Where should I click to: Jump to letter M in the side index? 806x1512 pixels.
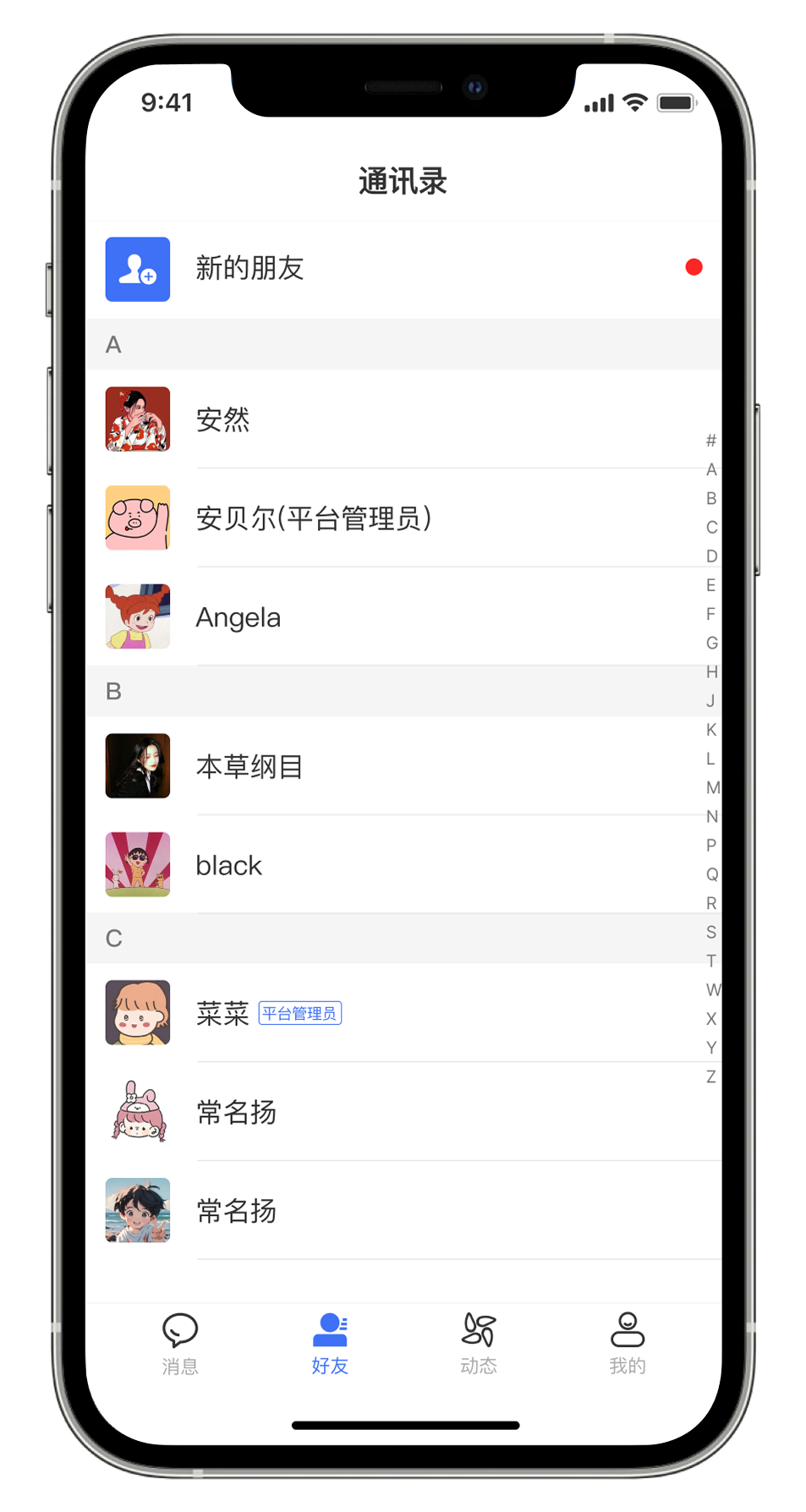[712, 787]
